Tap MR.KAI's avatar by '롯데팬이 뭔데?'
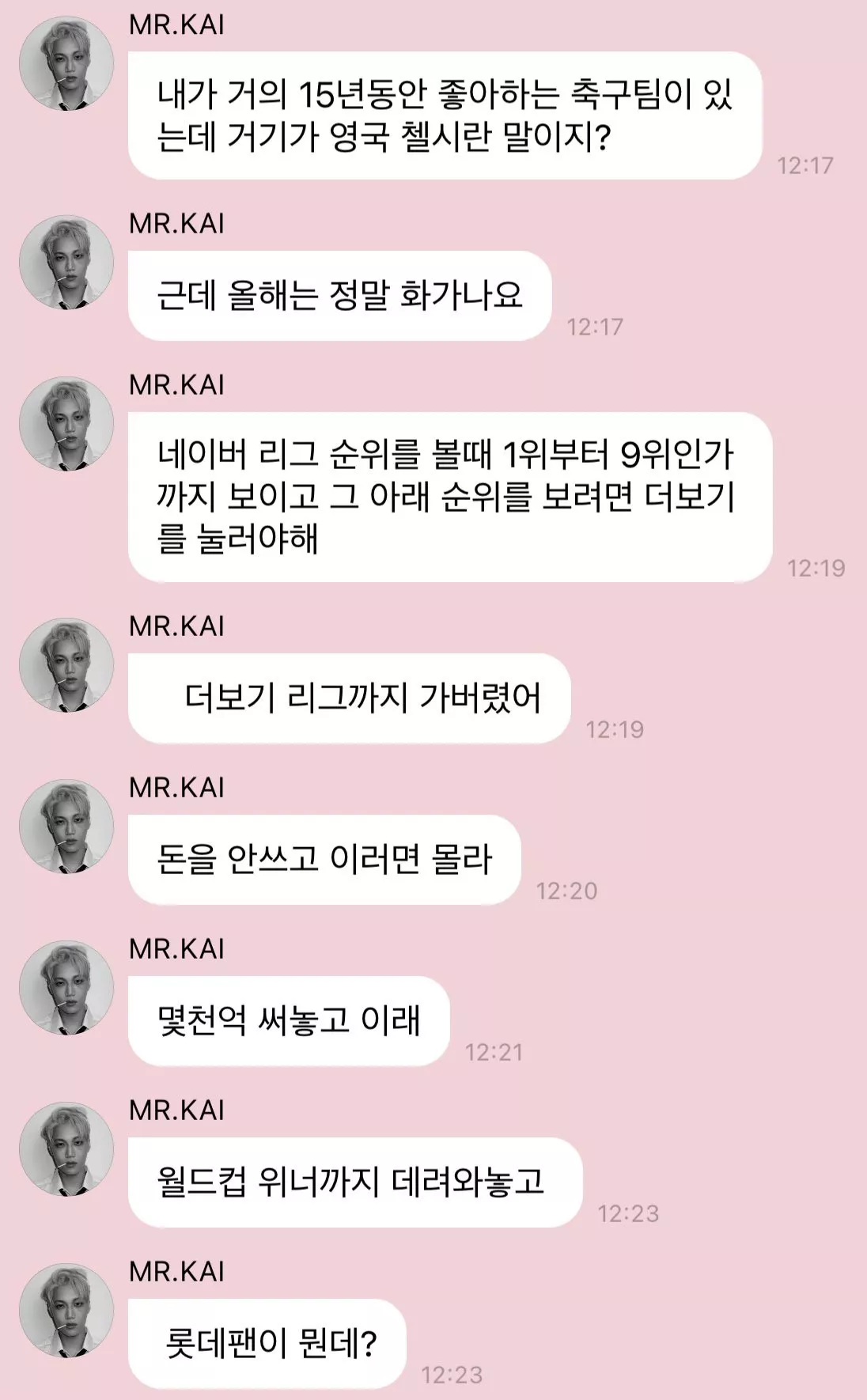 (66, 1310)
